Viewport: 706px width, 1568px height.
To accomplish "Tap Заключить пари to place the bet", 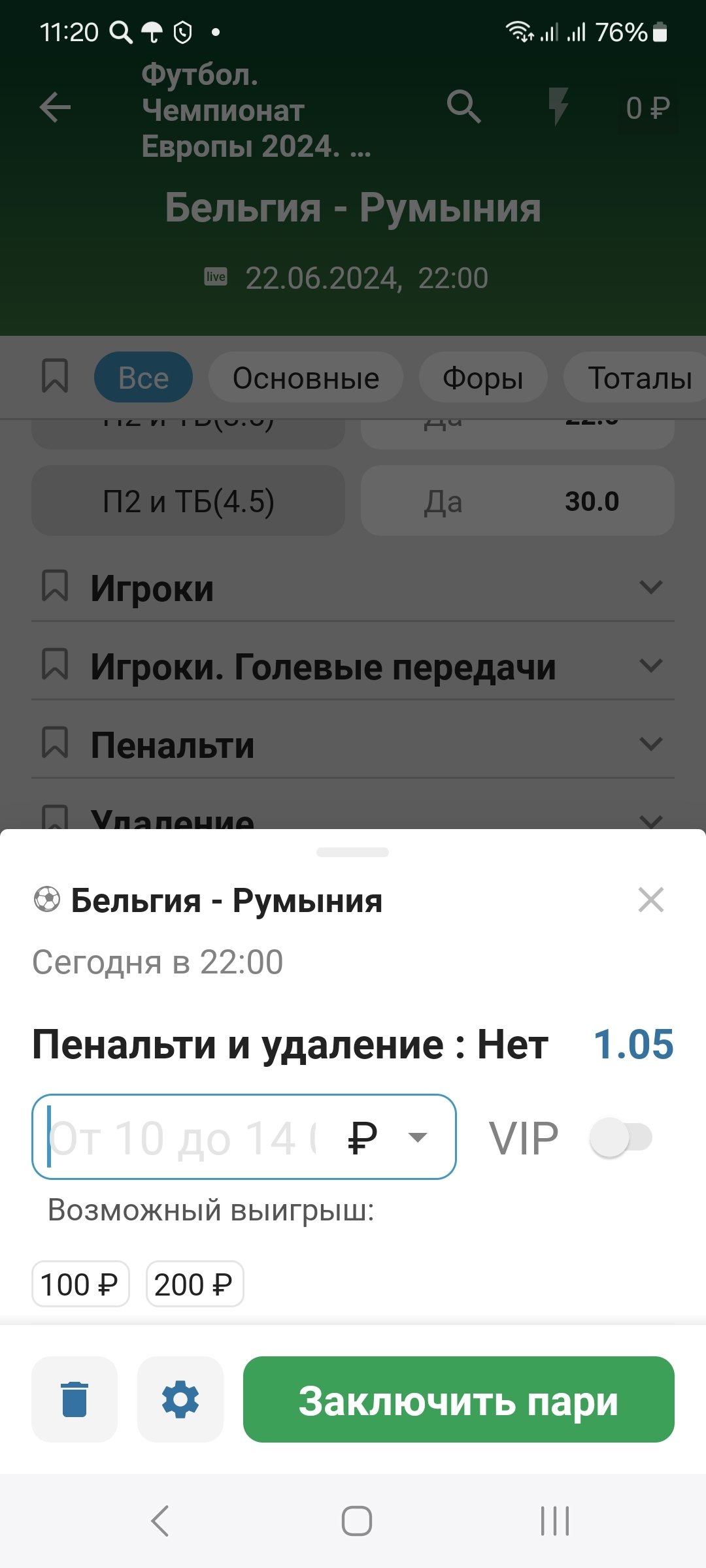I will [458, 1399].
